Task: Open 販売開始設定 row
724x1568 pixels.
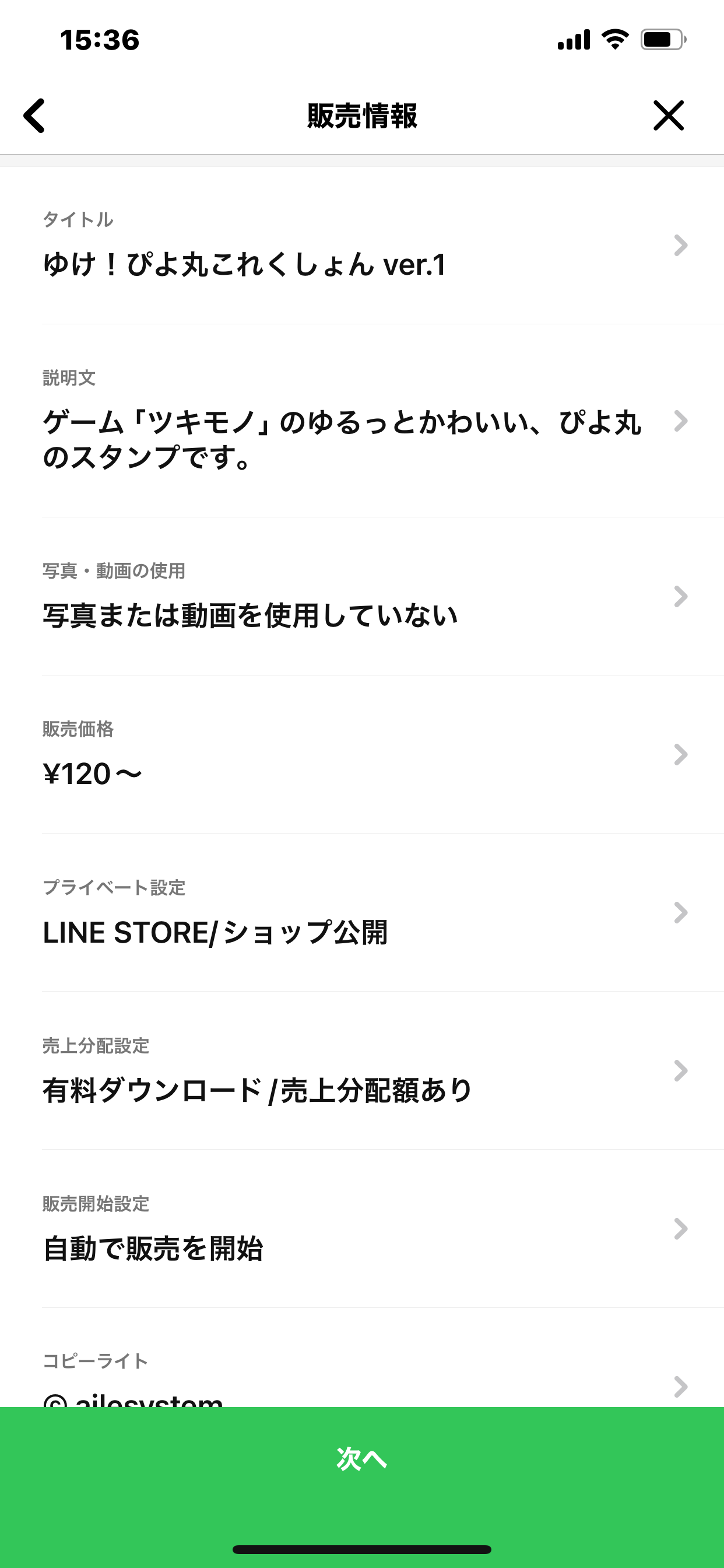Action: point(362,1229)
